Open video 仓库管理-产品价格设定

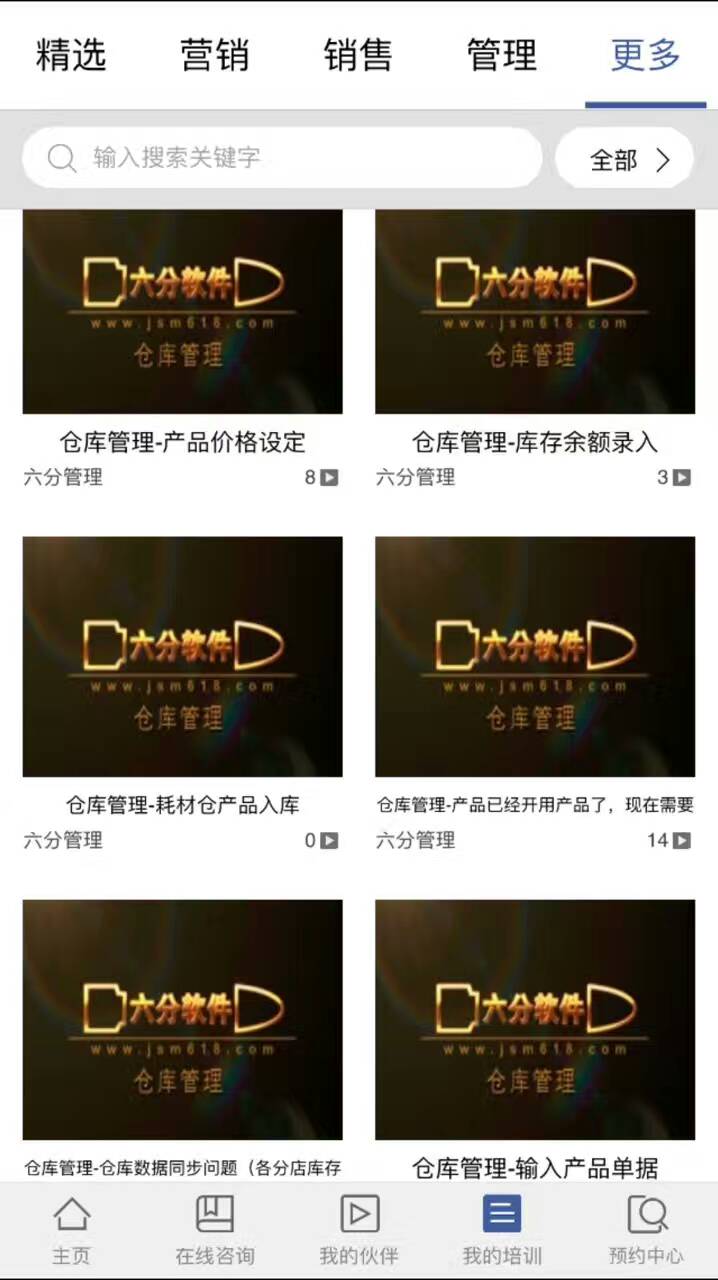[x=183, y=312]
